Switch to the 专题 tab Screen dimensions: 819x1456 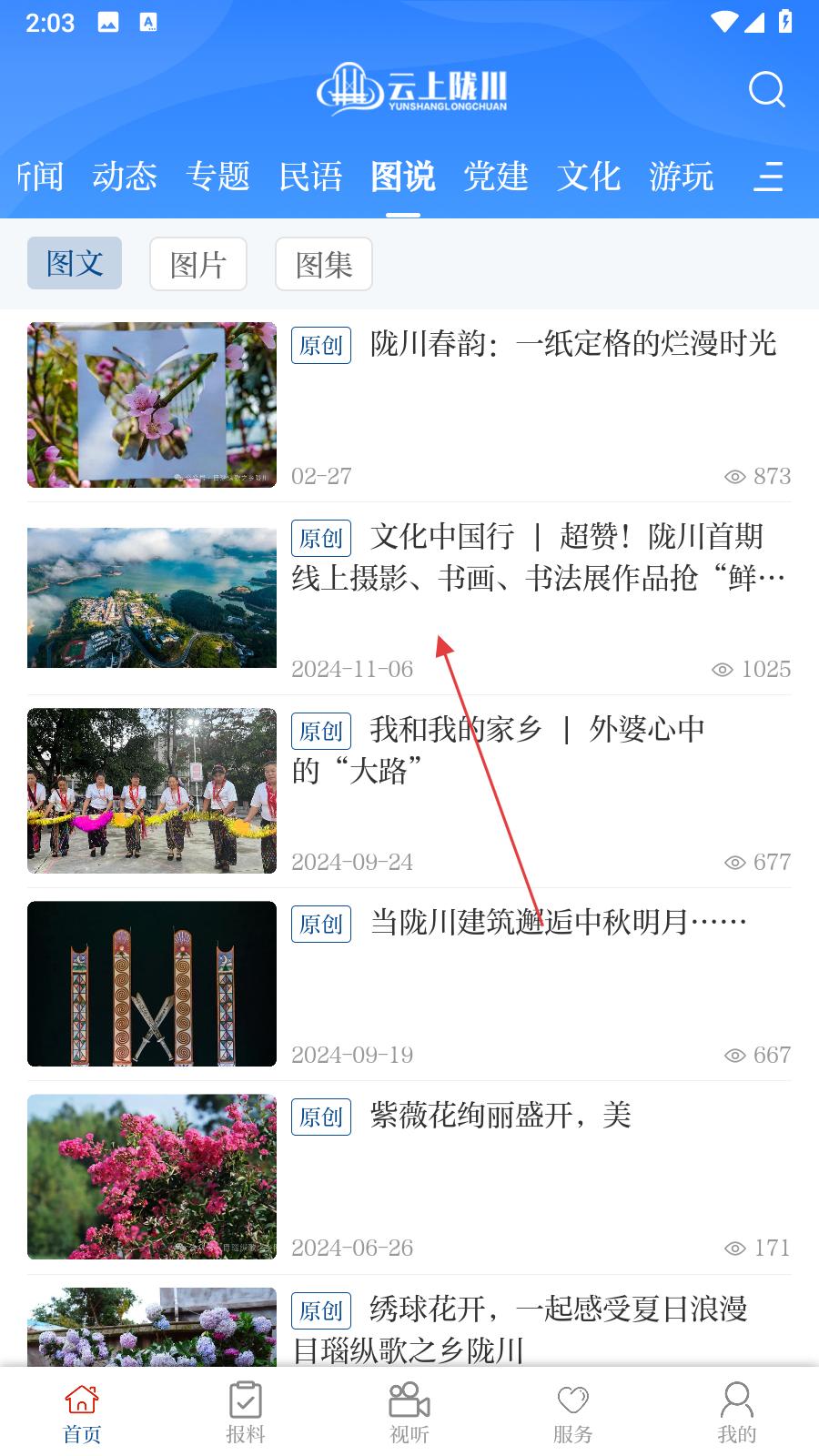[x=217, y=176]
